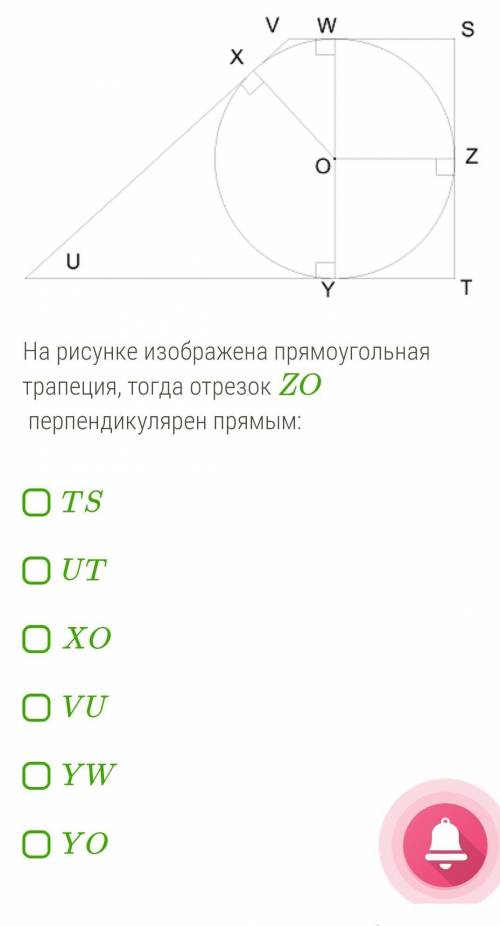
Task: Tick the XO option checkbox
Action: point(36,639)
